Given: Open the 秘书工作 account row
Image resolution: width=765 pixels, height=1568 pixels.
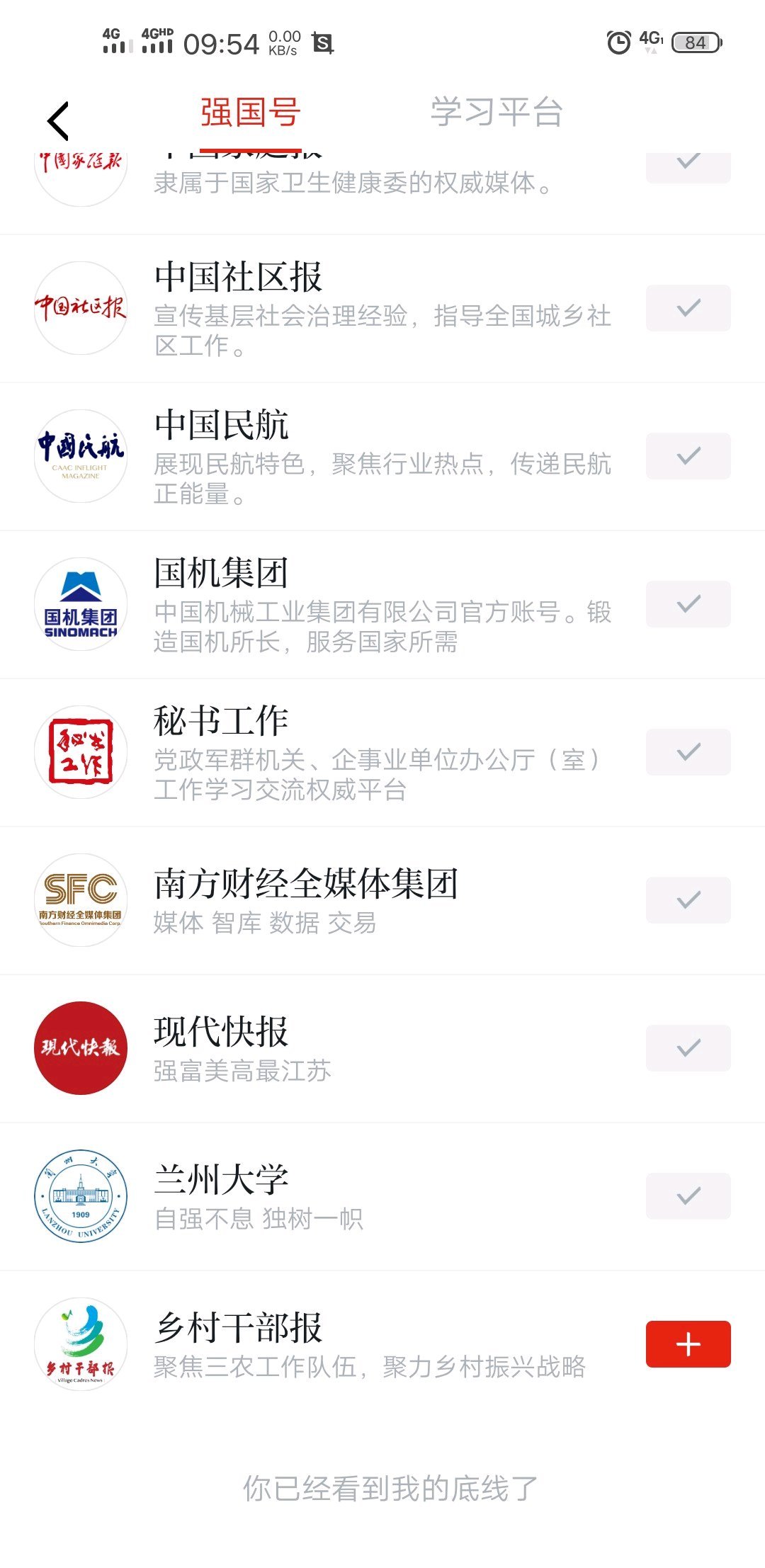Looking at the screenshot, I should (x=382, y=753).
